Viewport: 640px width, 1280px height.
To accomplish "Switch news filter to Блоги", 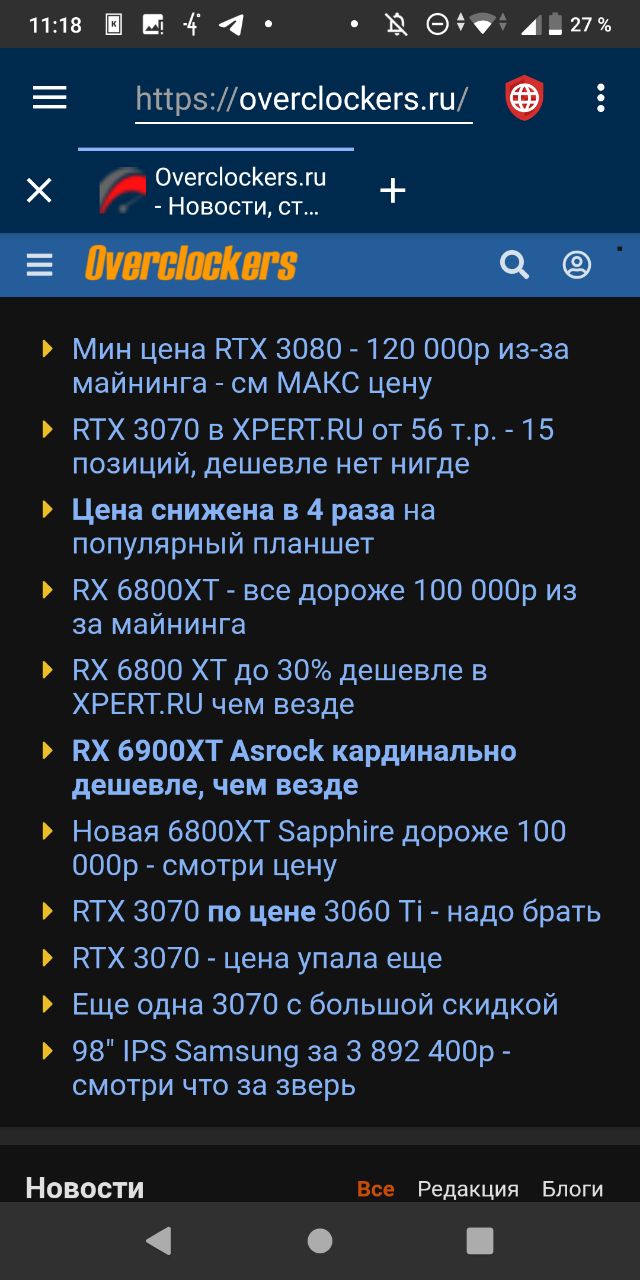I will [x=573, y=1189].
